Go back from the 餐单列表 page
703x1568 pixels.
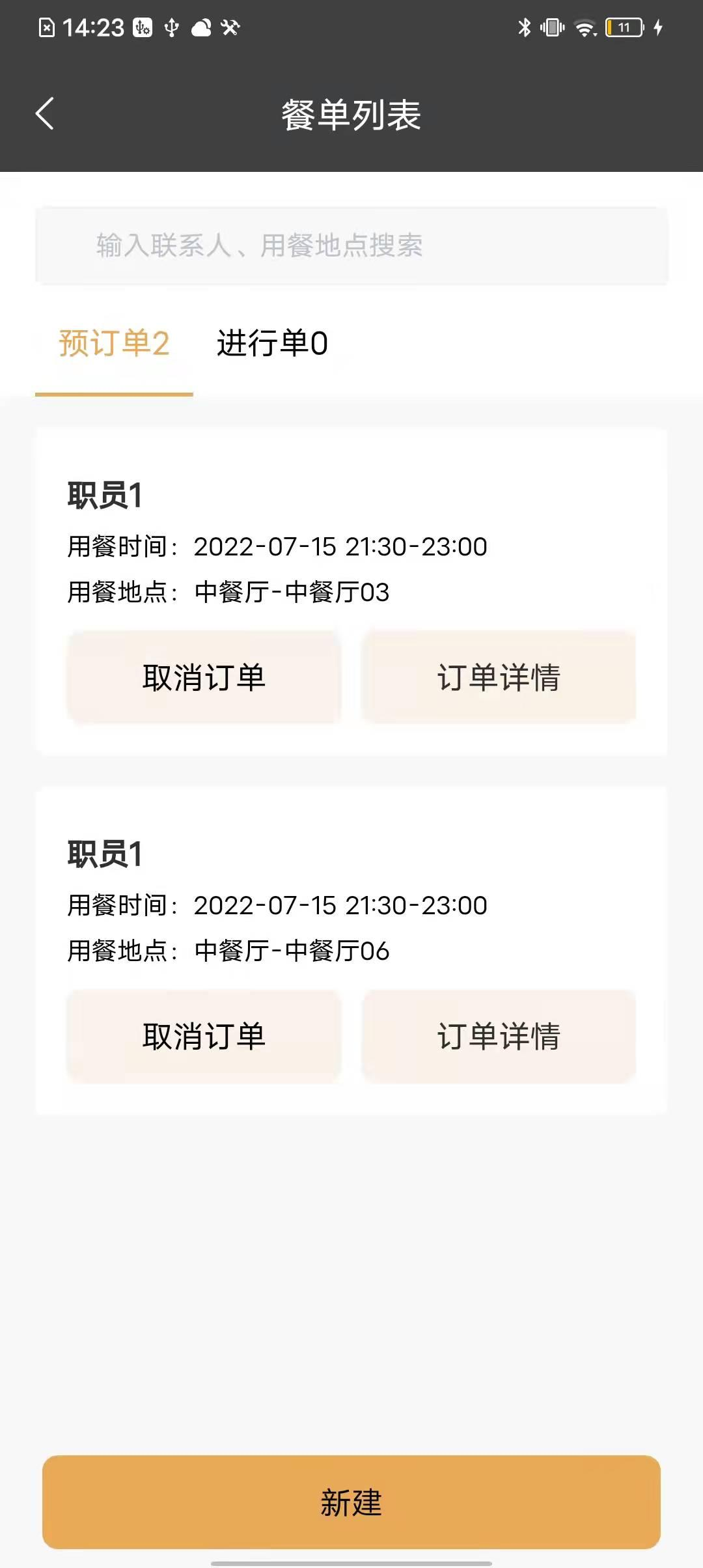pos(44,114)
